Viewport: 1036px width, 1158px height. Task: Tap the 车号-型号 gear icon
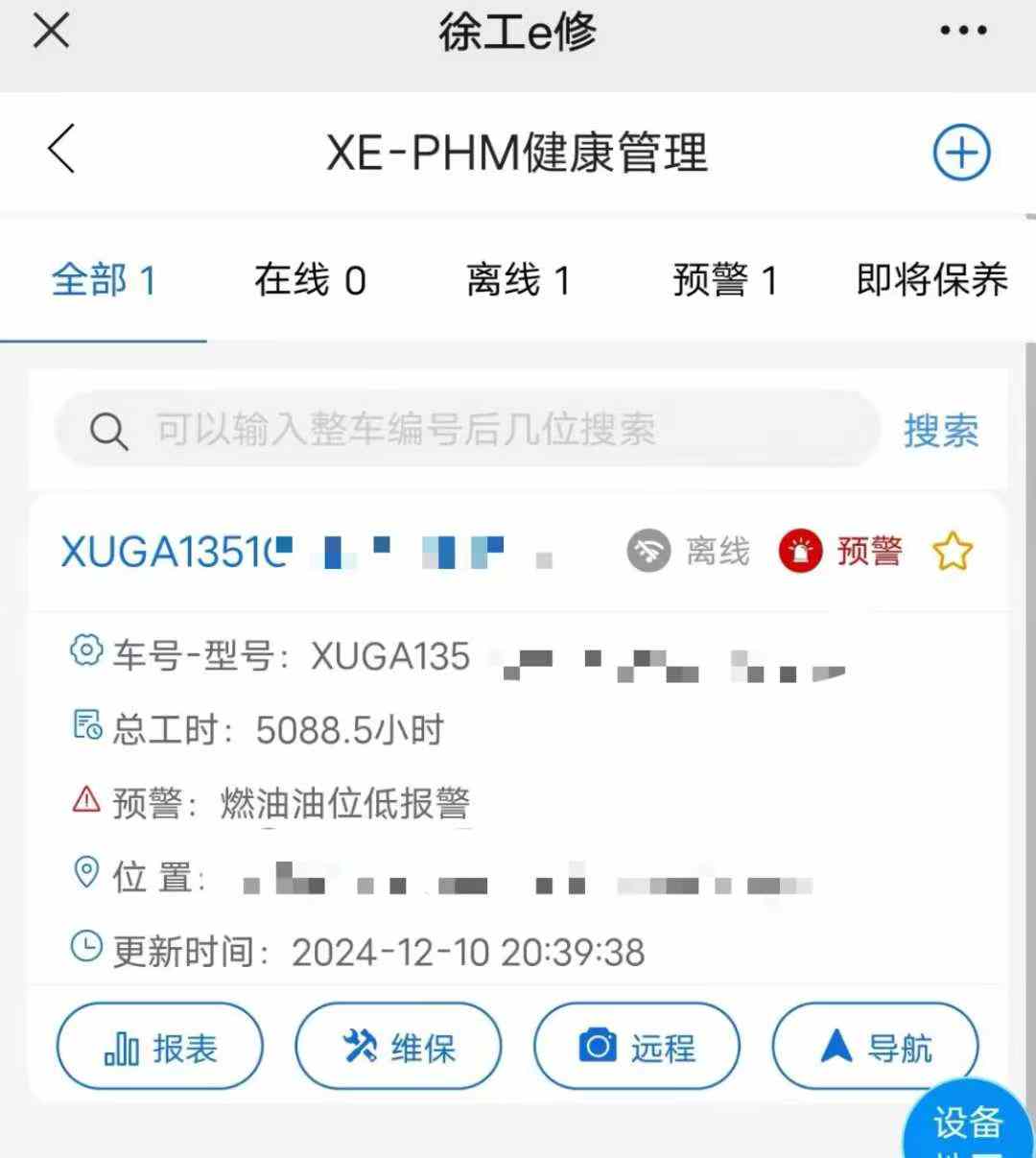pyautogui.click(x=87, y=651)
